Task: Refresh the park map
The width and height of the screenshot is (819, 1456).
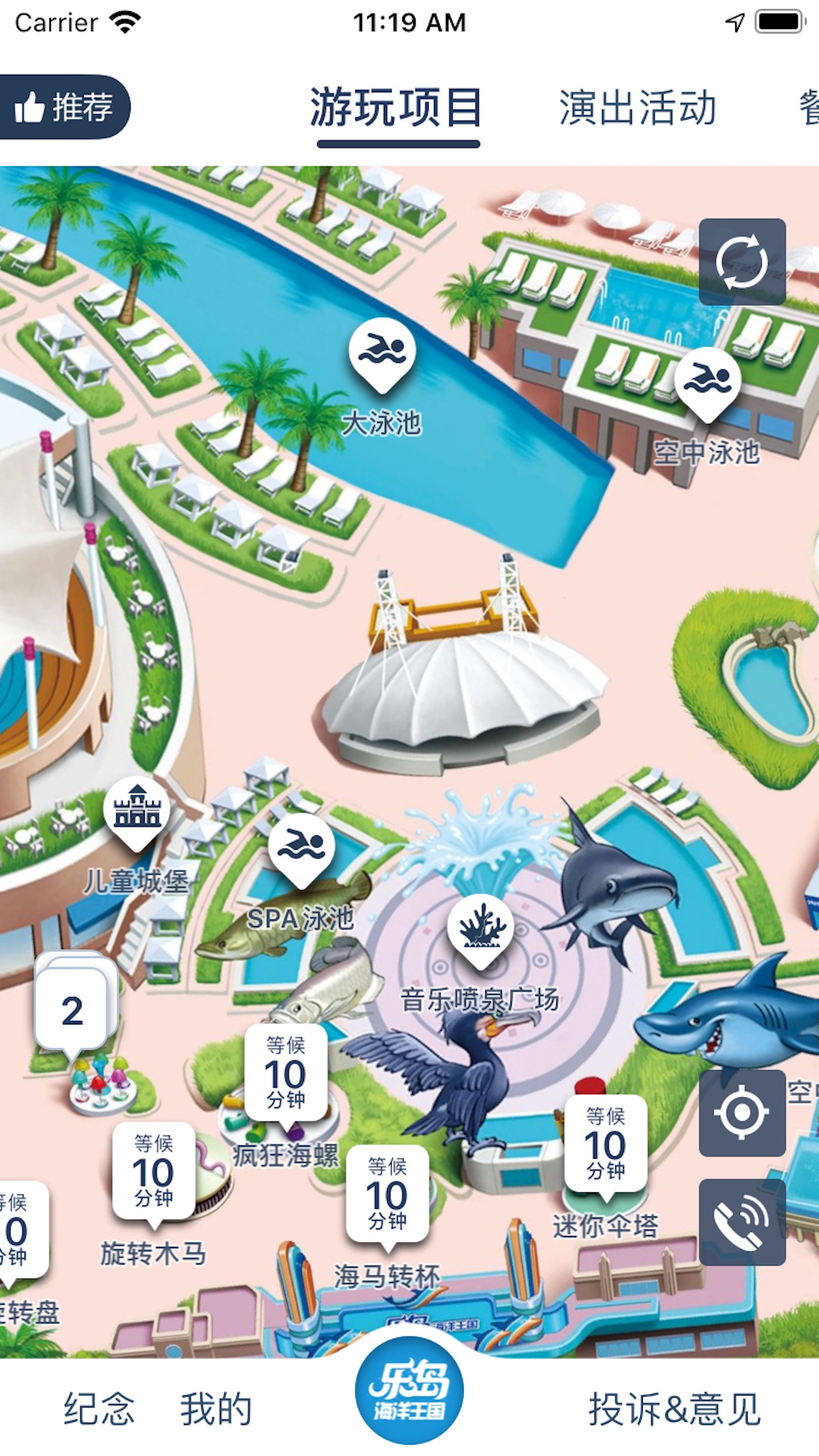Action: (742, 262)
